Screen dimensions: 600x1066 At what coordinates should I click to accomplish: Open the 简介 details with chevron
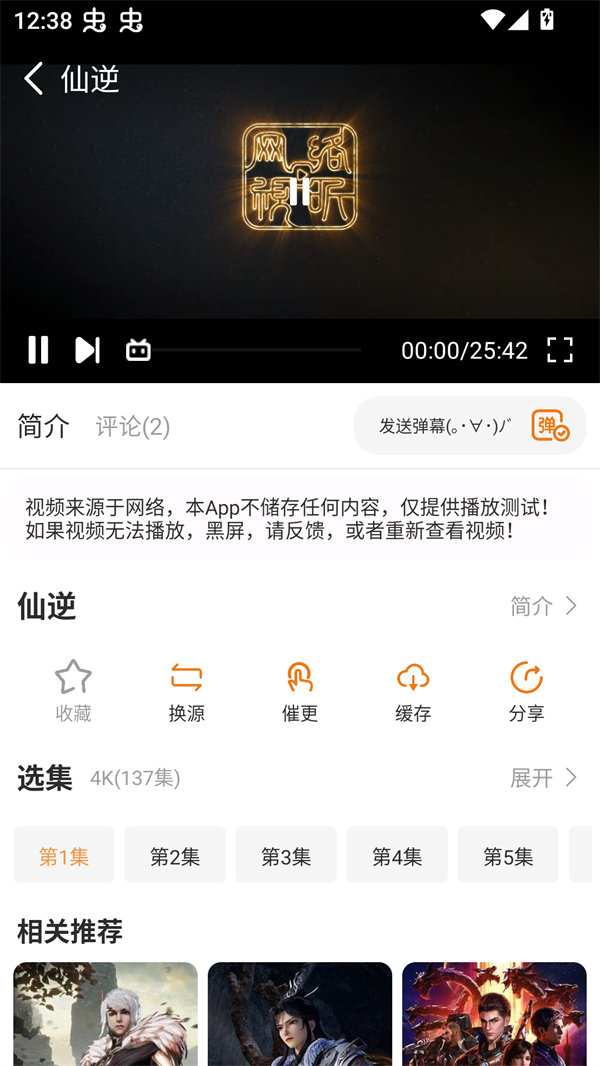tap(544, 606)
